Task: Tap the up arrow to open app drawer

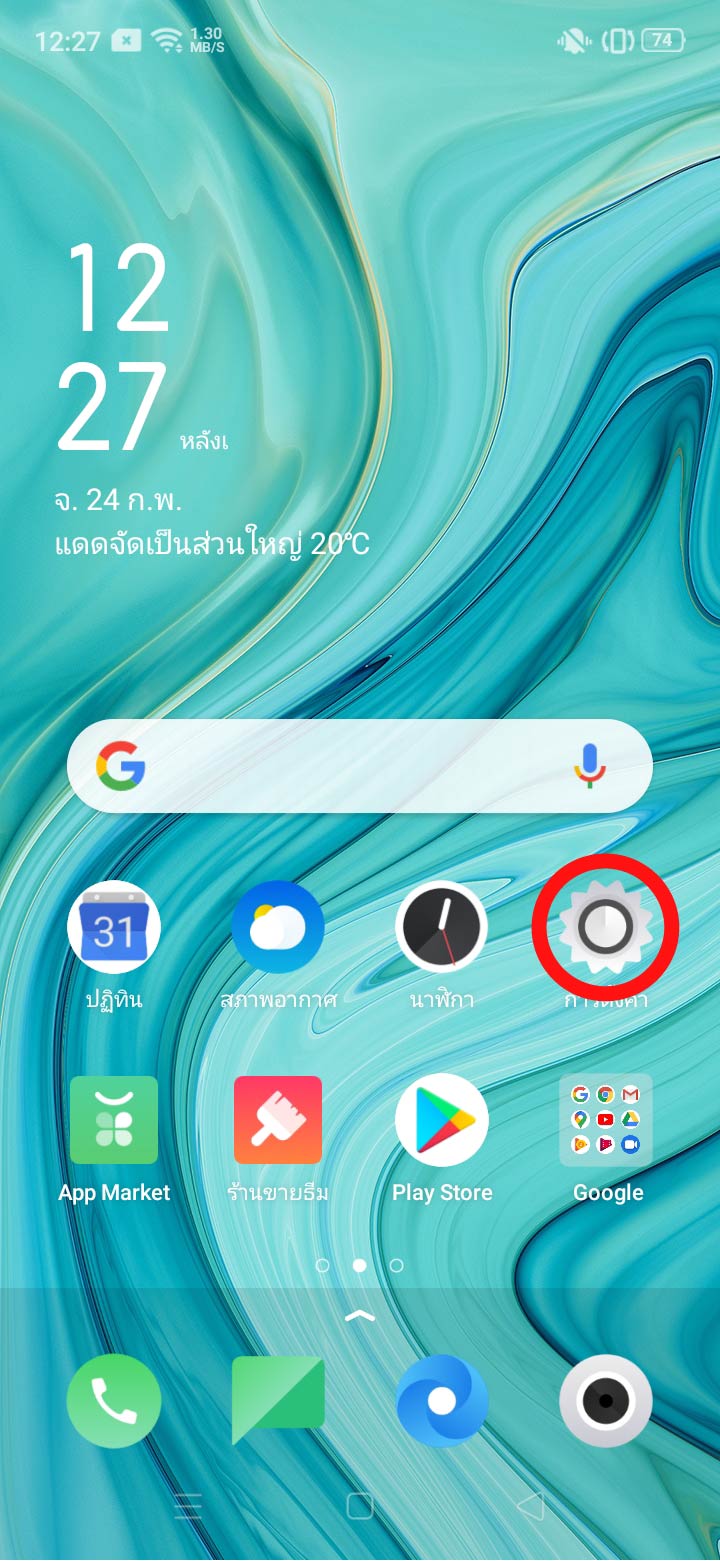Action: coord(359,1316)
